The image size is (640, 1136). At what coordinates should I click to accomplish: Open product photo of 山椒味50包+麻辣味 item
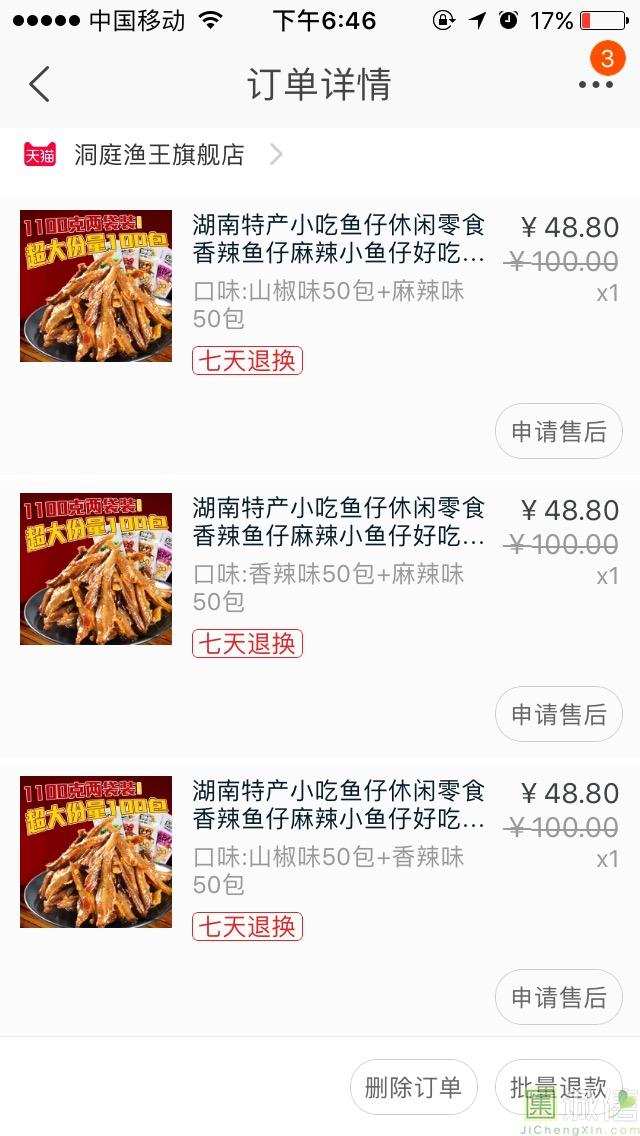point(96,286)
